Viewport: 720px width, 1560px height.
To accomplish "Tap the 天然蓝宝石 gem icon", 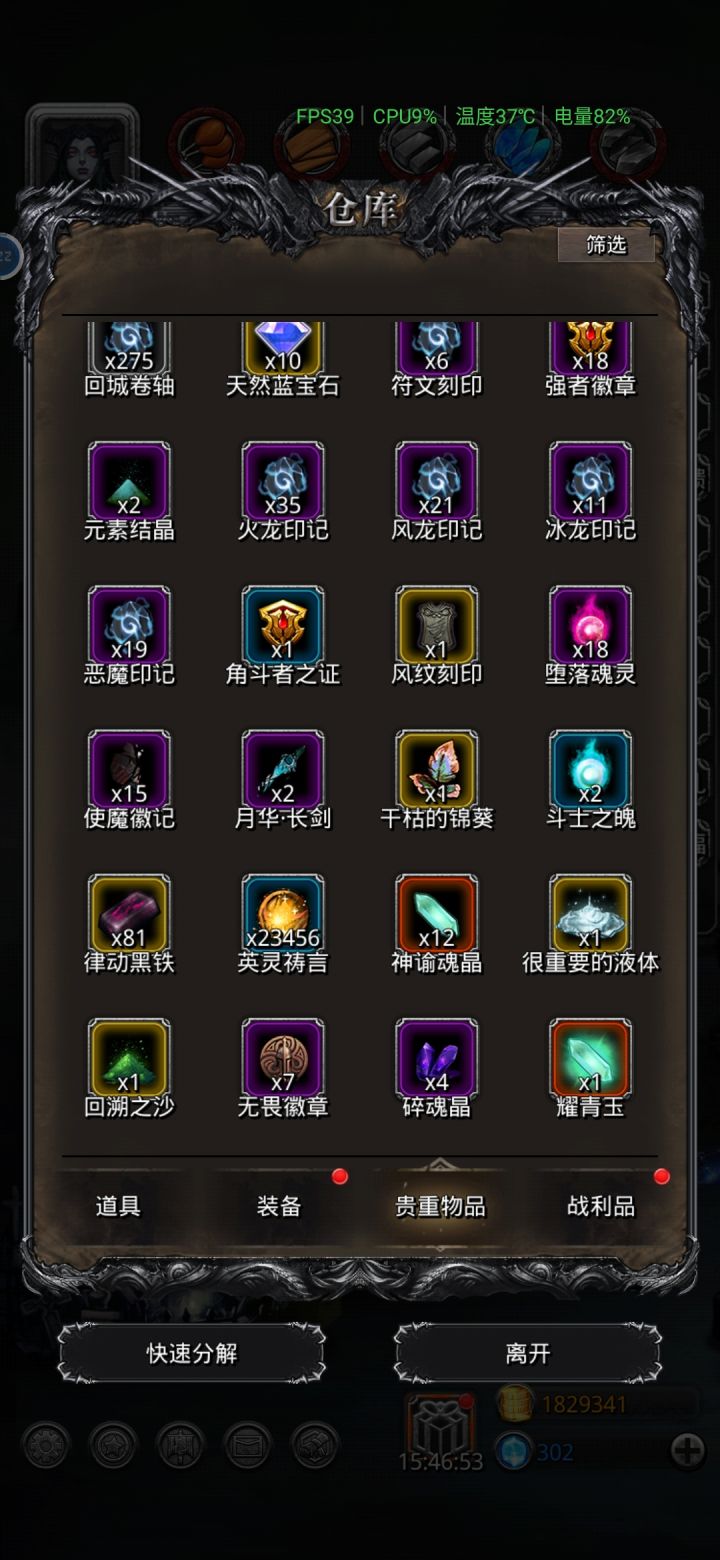I will pyautogui.click(x=283, y=345).
